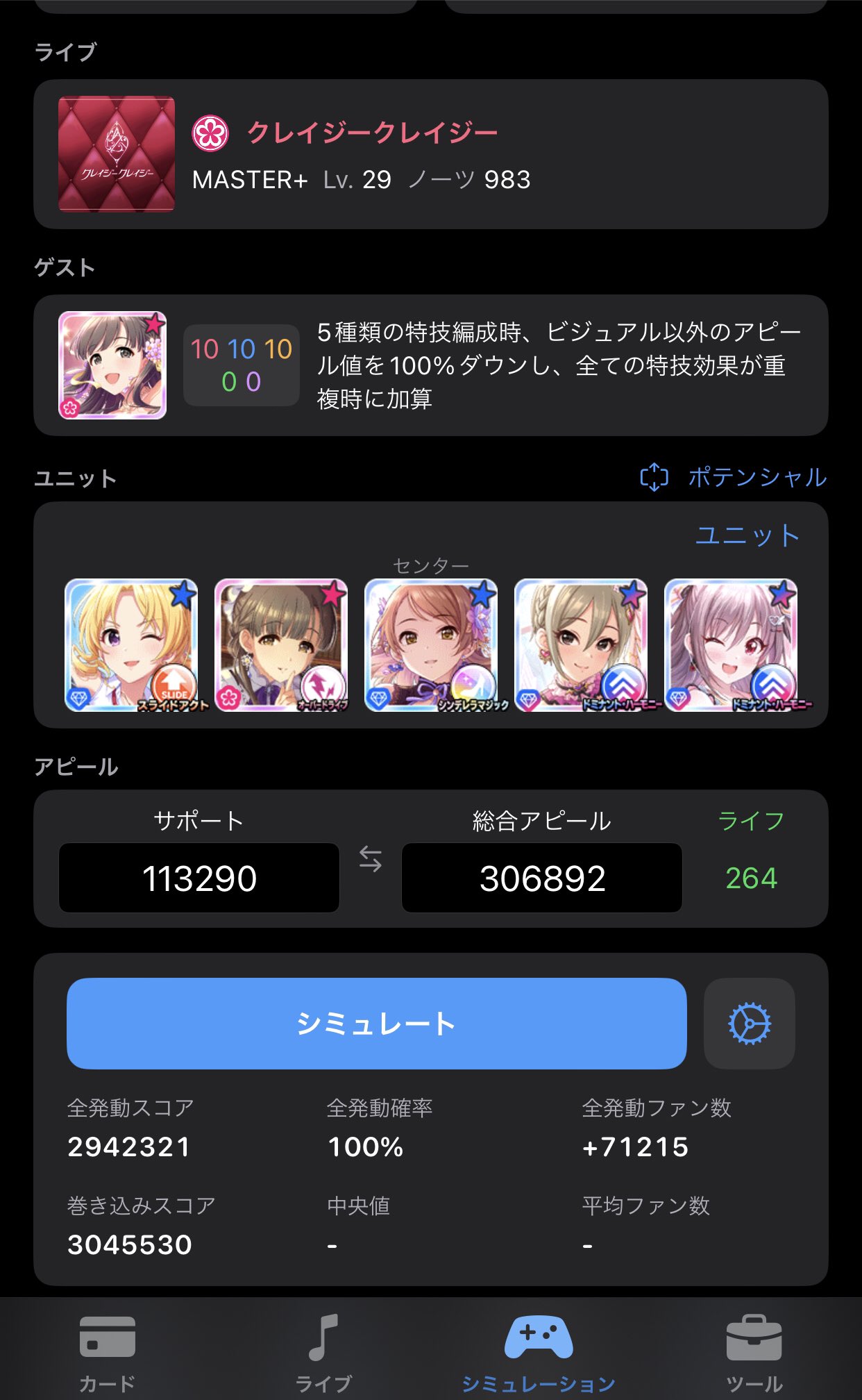The height and width of the screenshot is (1400, 862).
Task: Select the center シンデレラマジック card
Action: click(x=431, y=646)
